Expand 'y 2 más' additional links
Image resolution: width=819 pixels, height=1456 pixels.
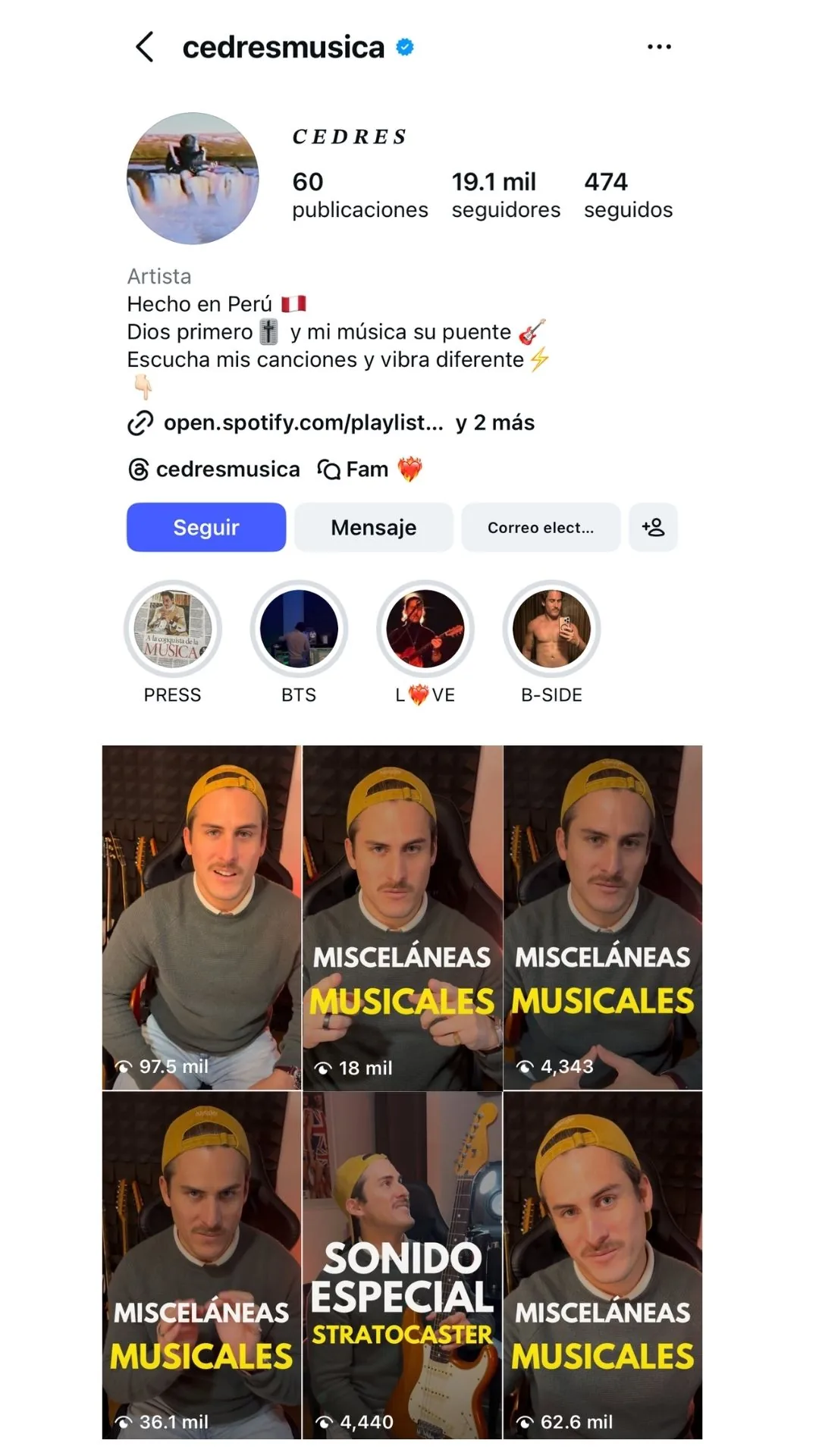pyautogui.click(x=493, y=422)
